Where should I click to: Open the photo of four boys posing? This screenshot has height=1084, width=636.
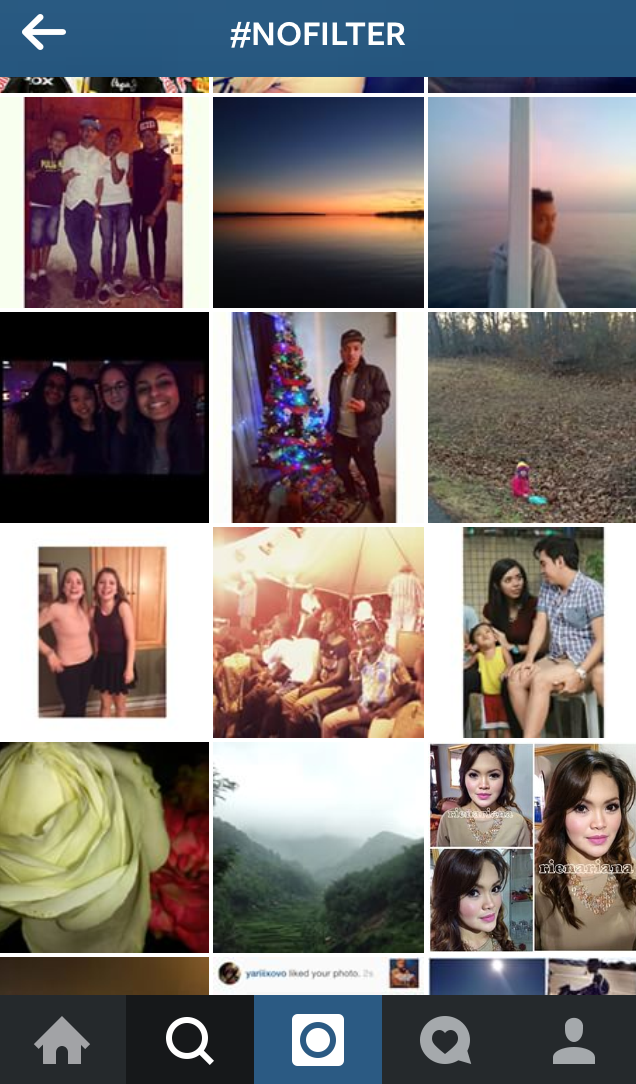(104, 202)
